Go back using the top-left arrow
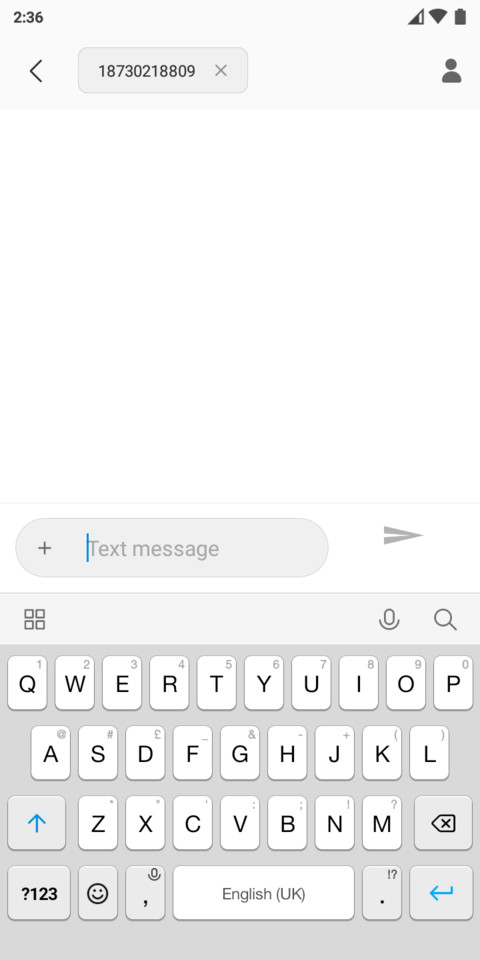Viewport: 480px width, 960px height. 36,71
